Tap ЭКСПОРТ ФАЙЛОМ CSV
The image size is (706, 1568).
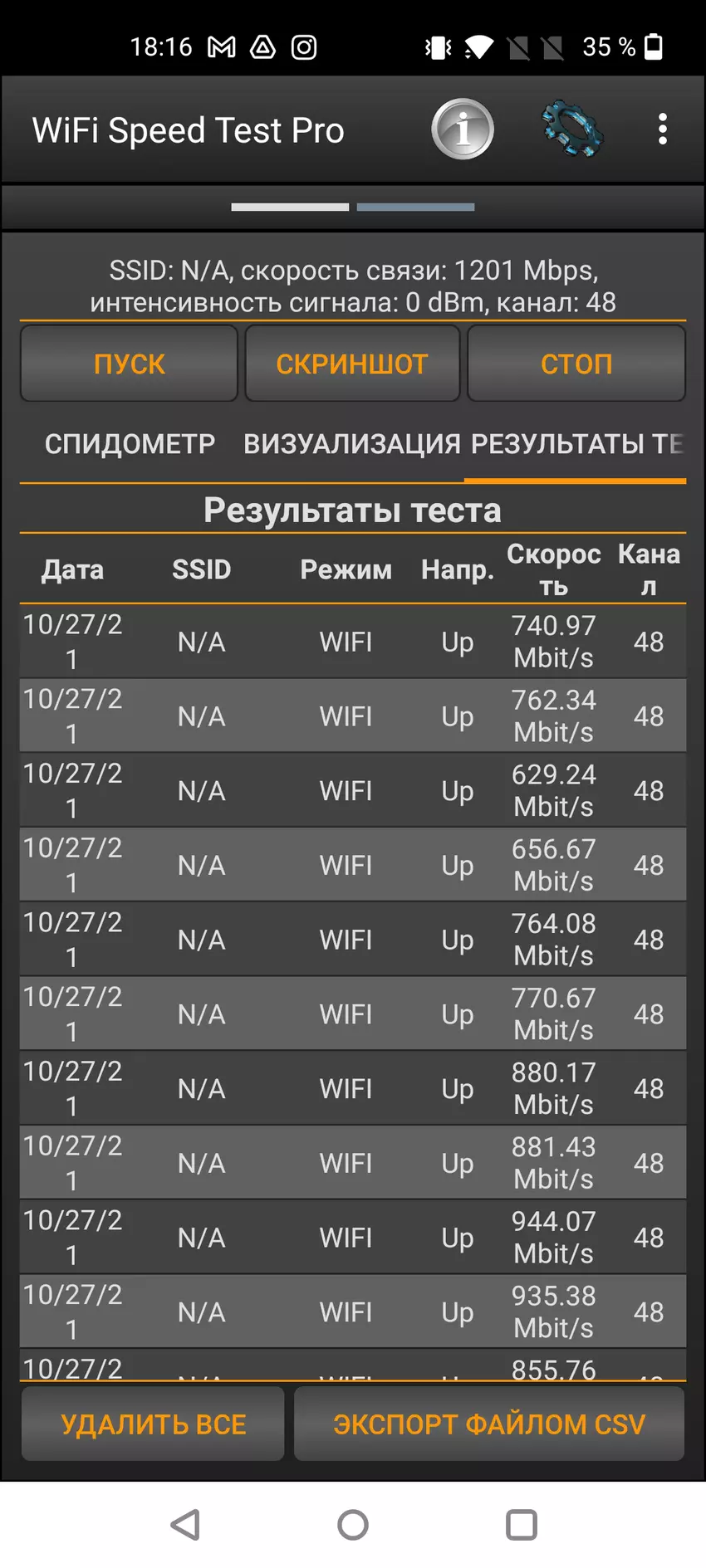[x=489, y=1424]
